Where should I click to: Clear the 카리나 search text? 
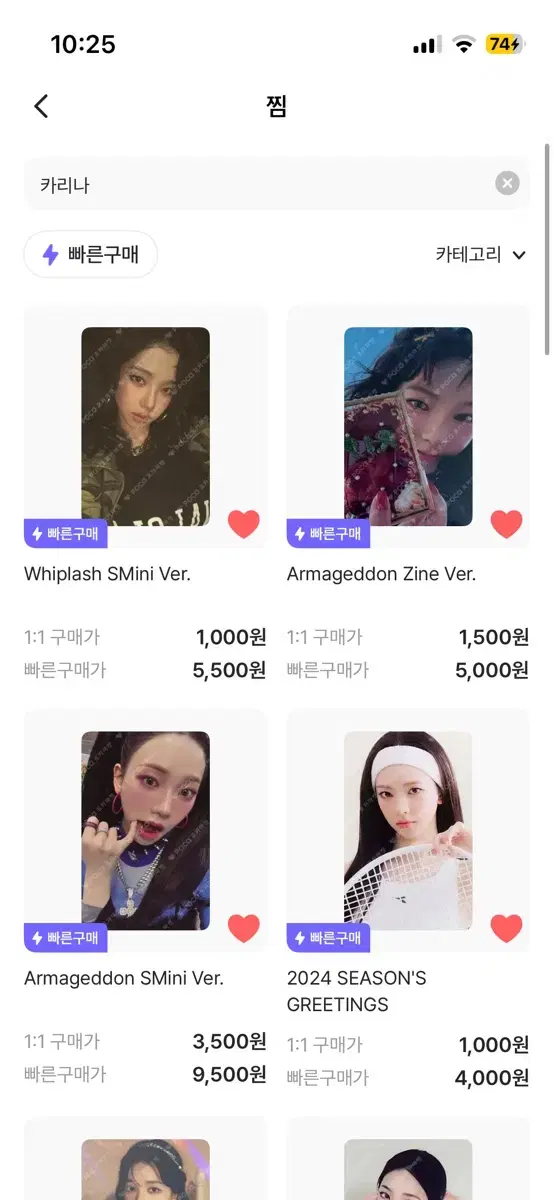(507, 183)
